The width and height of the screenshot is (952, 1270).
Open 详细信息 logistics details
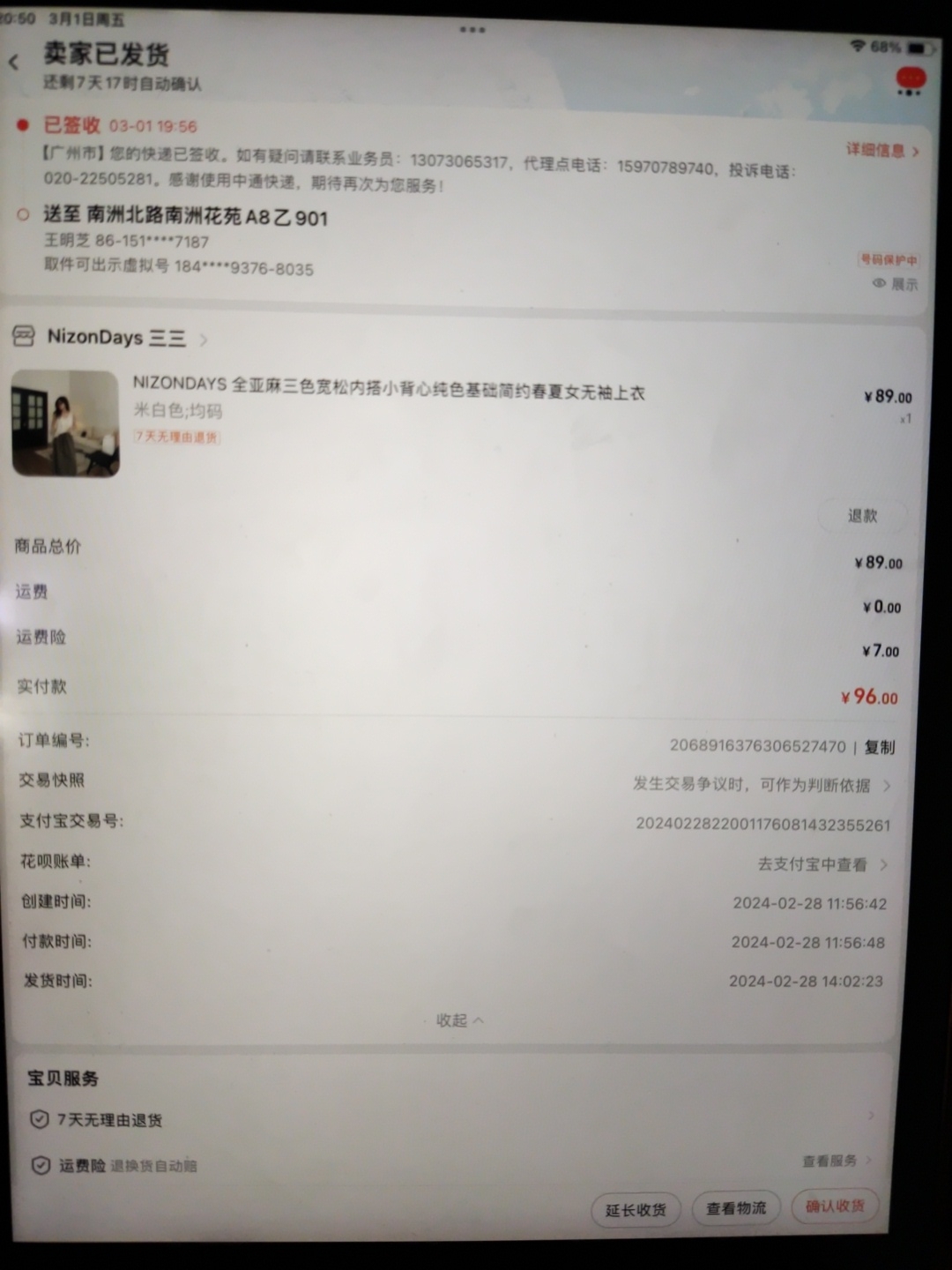(881, 151)
